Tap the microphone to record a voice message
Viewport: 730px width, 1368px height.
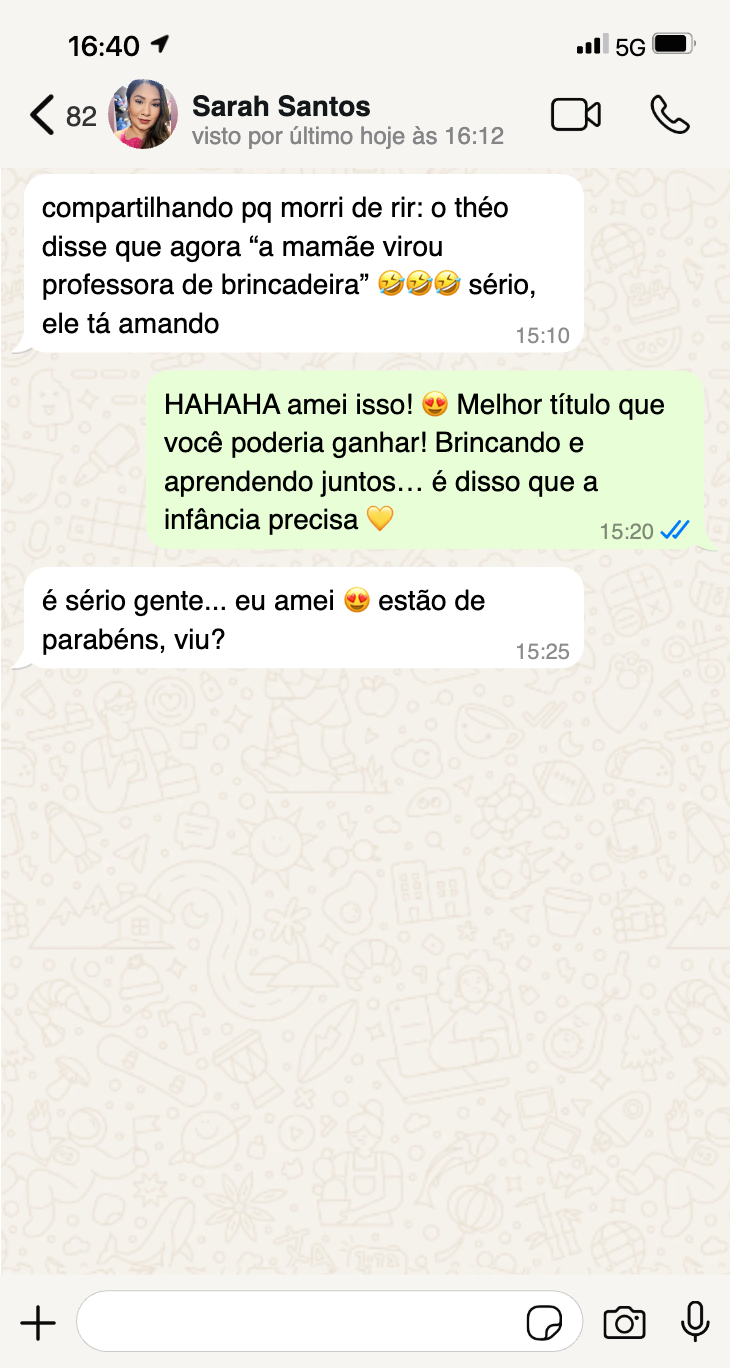coord(694,1321)
